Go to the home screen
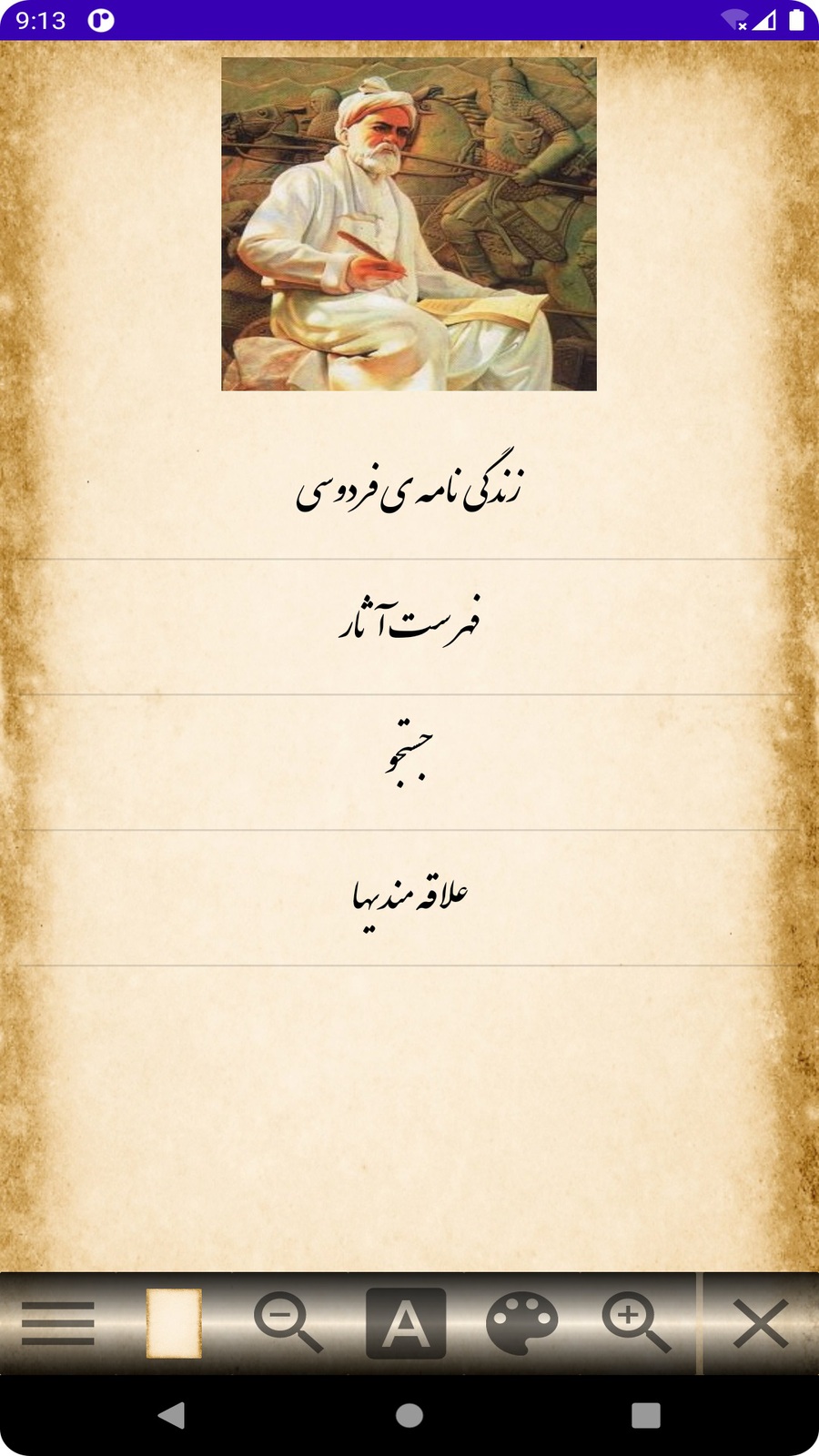This screenshot has width=819, height=1456. pos(409,1415)
